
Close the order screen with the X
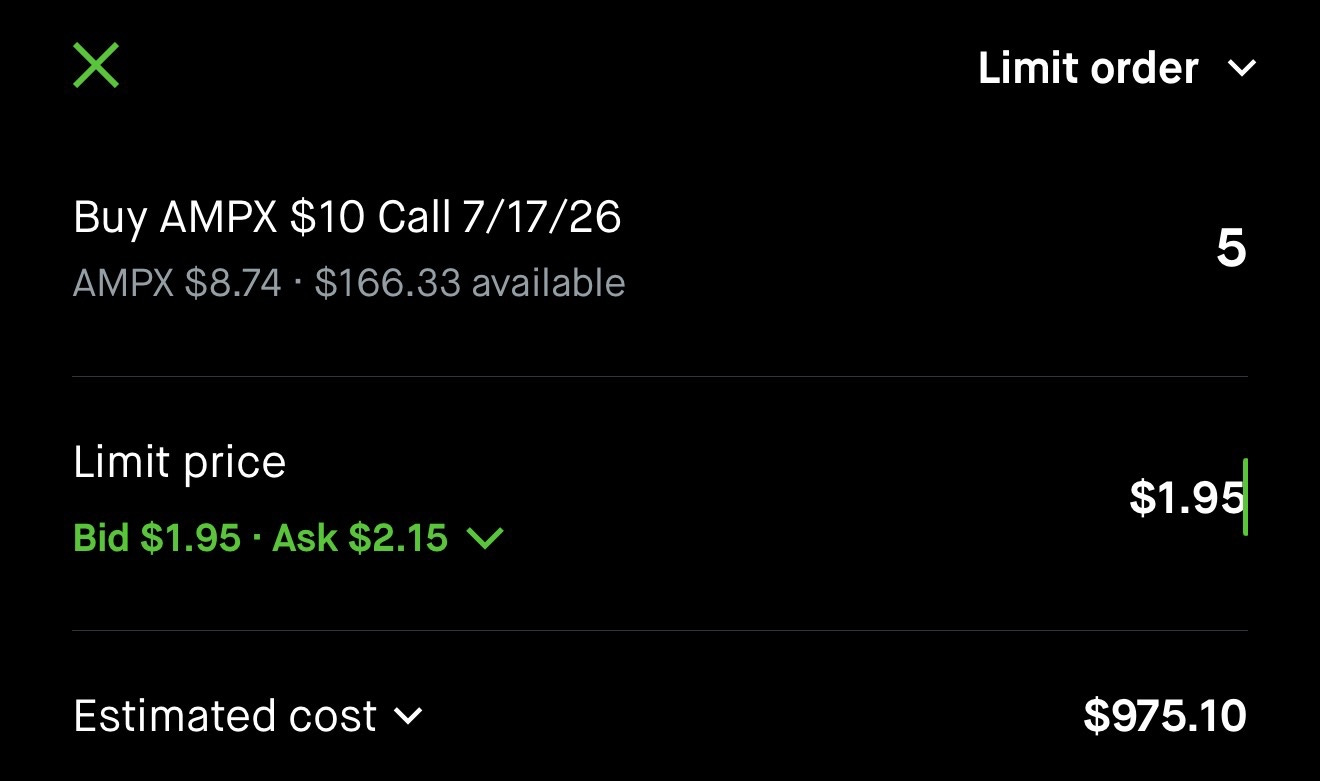[96, 66]
